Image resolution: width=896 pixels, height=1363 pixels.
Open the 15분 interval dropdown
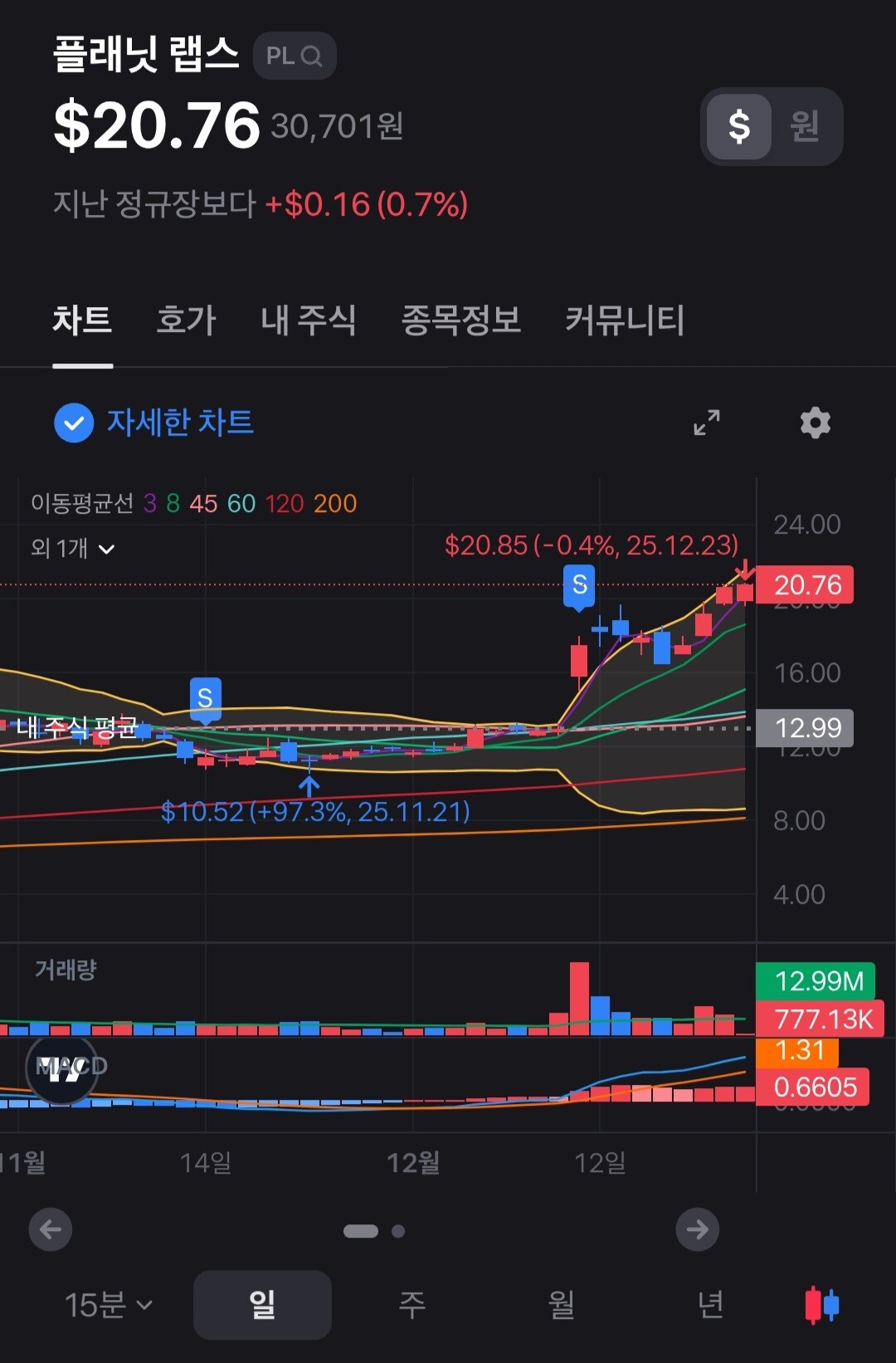pos(109,1305)
